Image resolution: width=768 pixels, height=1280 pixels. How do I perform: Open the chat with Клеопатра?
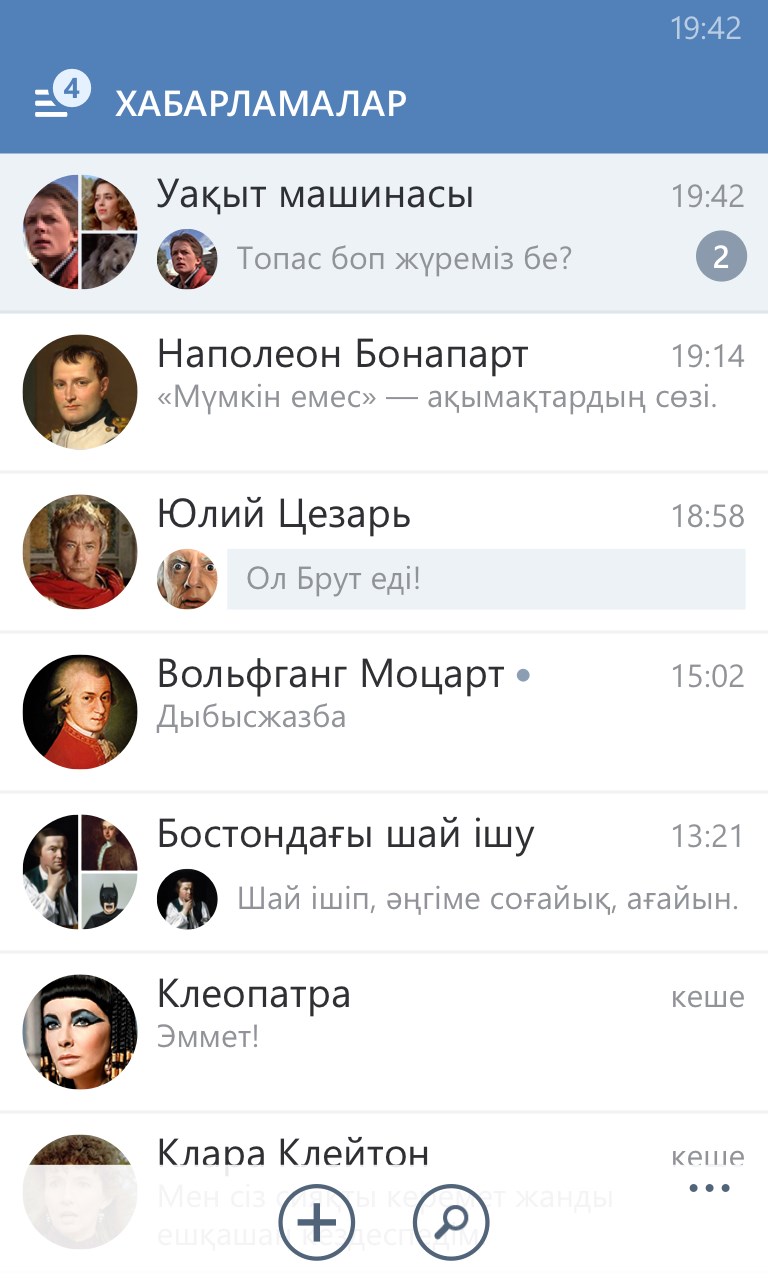pyautogui.click(x=384, y=1032)
